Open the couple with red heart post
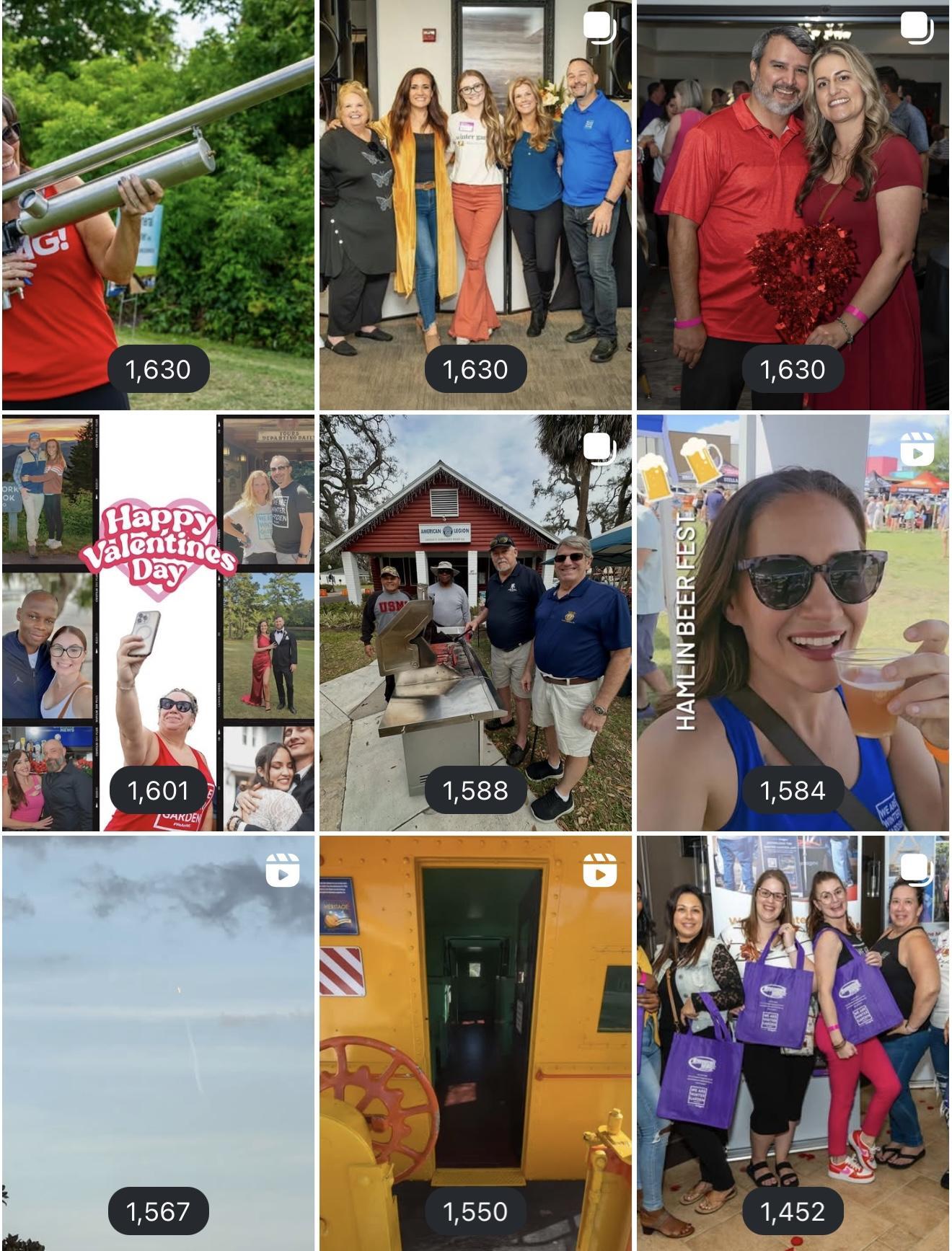Viewport: 952px width, 1251px height. (793, 205)
